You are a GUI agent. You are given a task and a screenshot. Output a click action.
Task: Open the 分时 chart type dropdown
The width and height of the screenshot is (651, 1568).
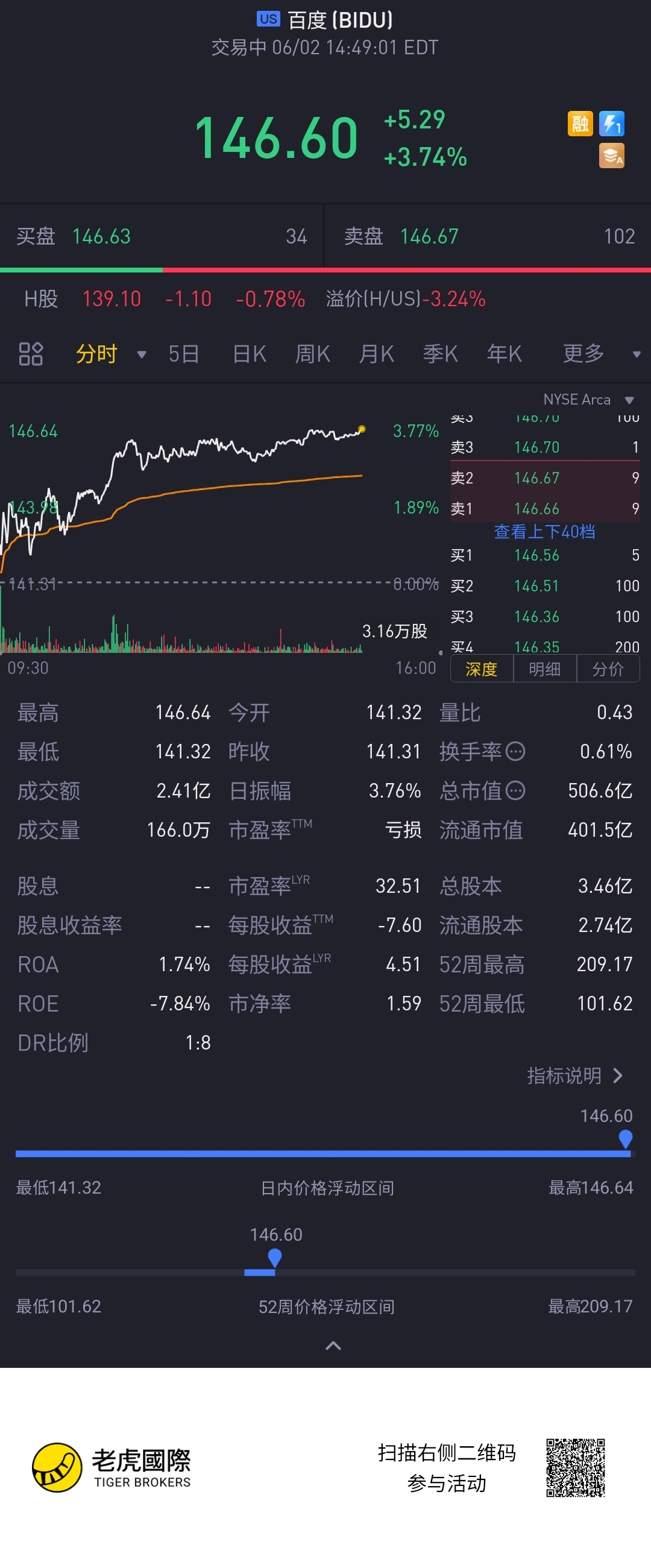point(110,354)
